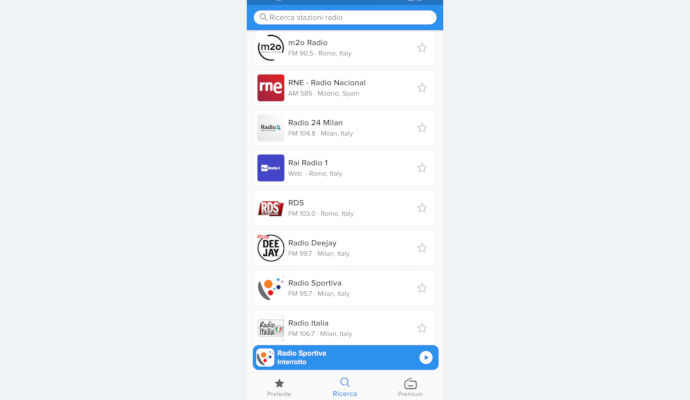
Task: Play the RDS station
Action: 335,208
